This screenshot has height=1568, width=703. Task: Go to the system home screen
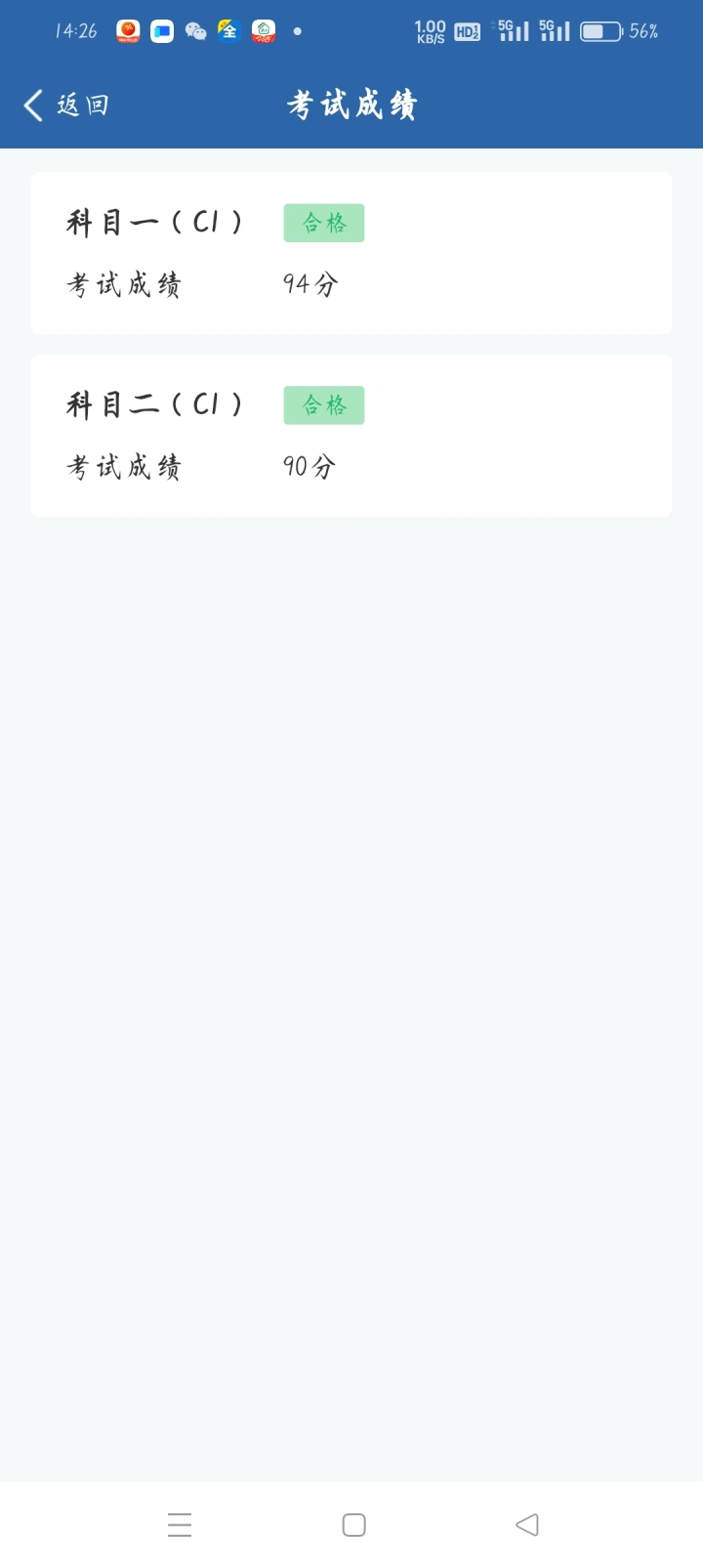[353, 1525]
